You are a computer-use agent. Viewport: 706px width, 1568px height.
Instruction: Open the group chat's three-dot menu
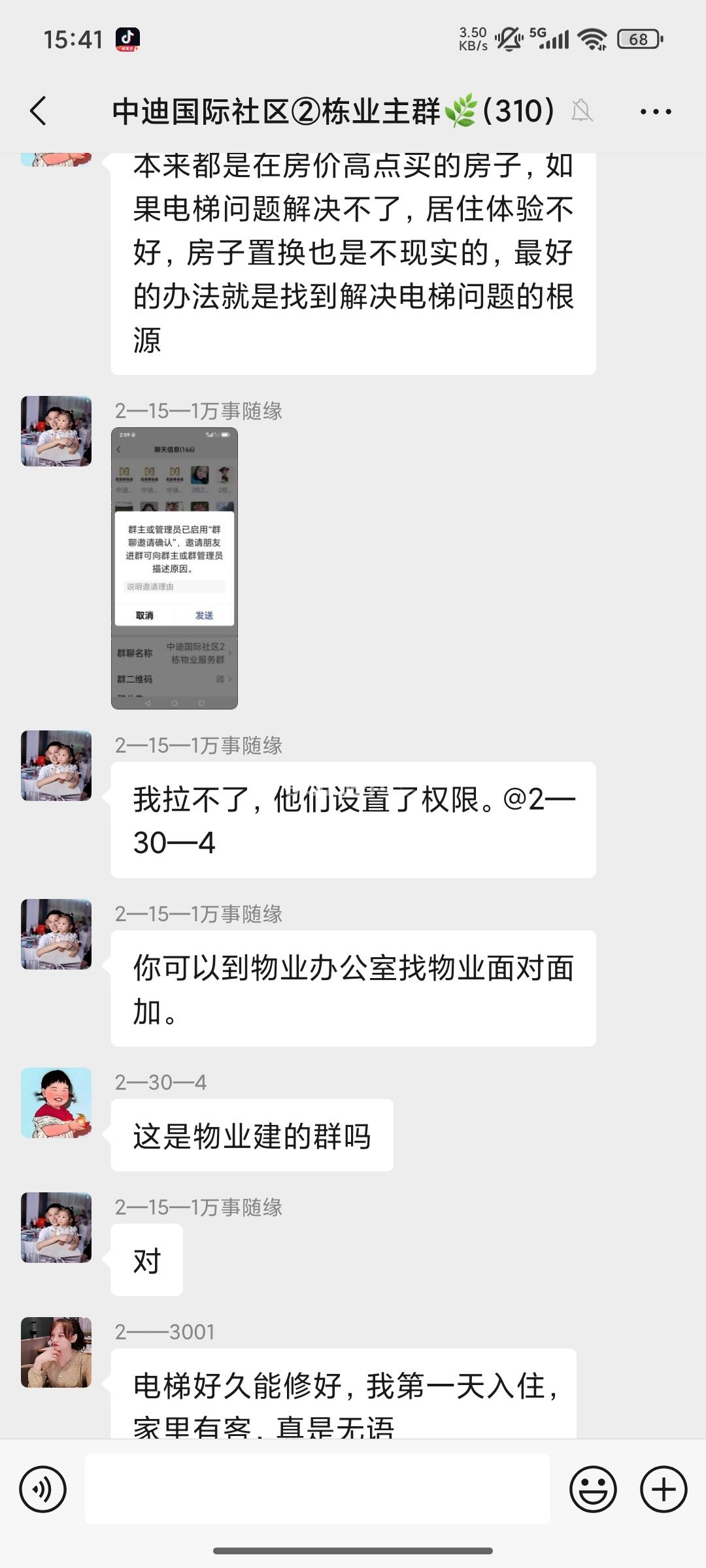656,112
